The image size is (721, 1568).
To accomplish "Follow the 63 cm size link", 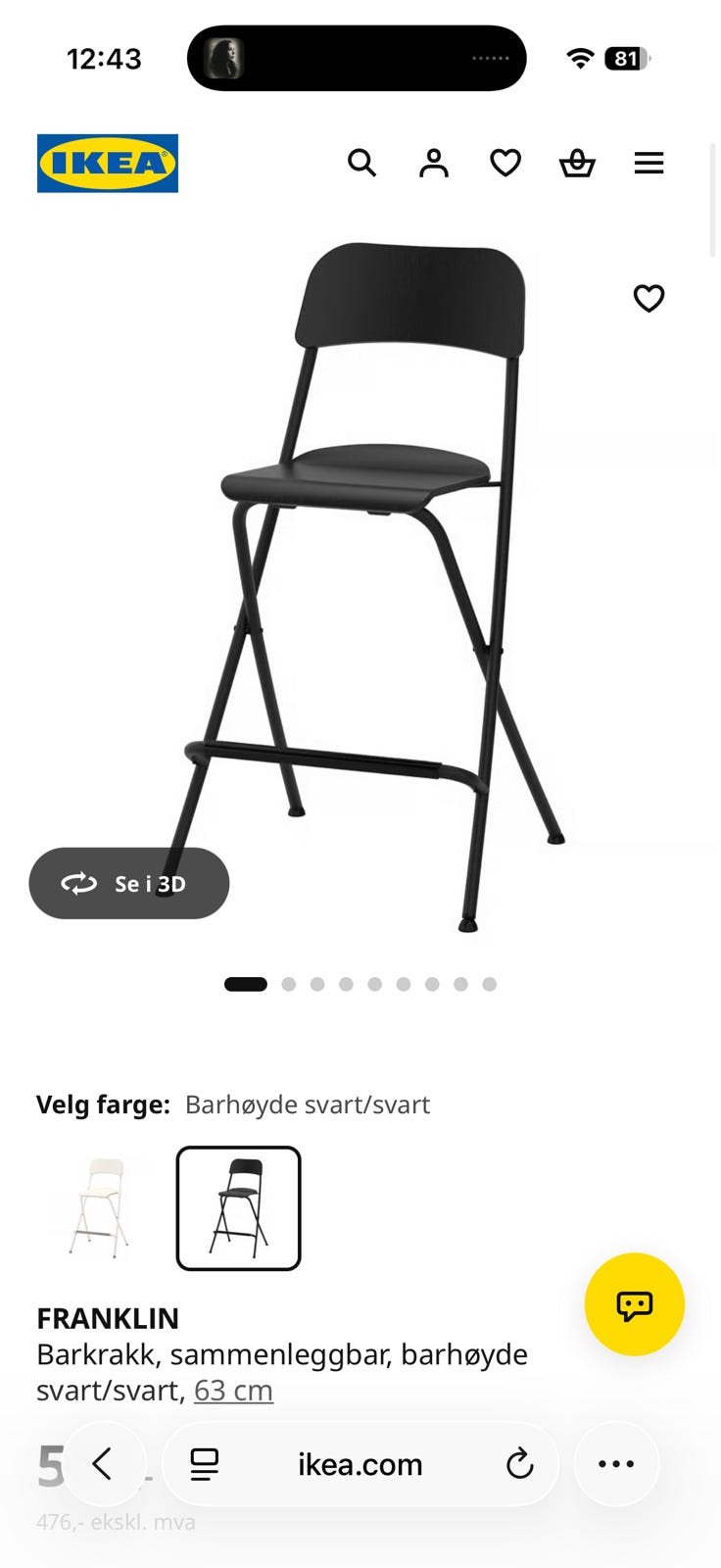I will click(233, 1390).
